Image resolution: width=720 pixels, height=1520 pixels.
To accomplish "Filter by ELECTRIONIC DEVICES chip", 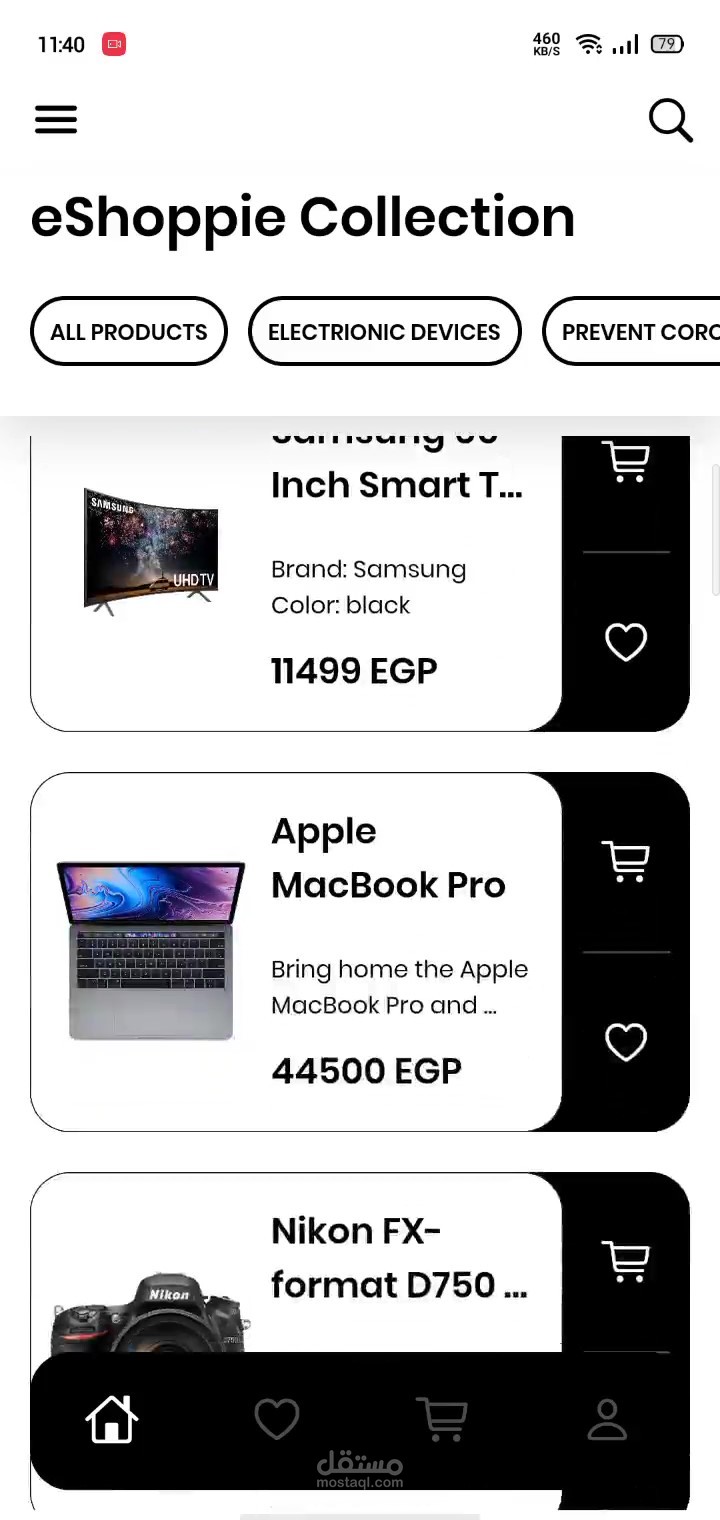I will coord(384,332).
